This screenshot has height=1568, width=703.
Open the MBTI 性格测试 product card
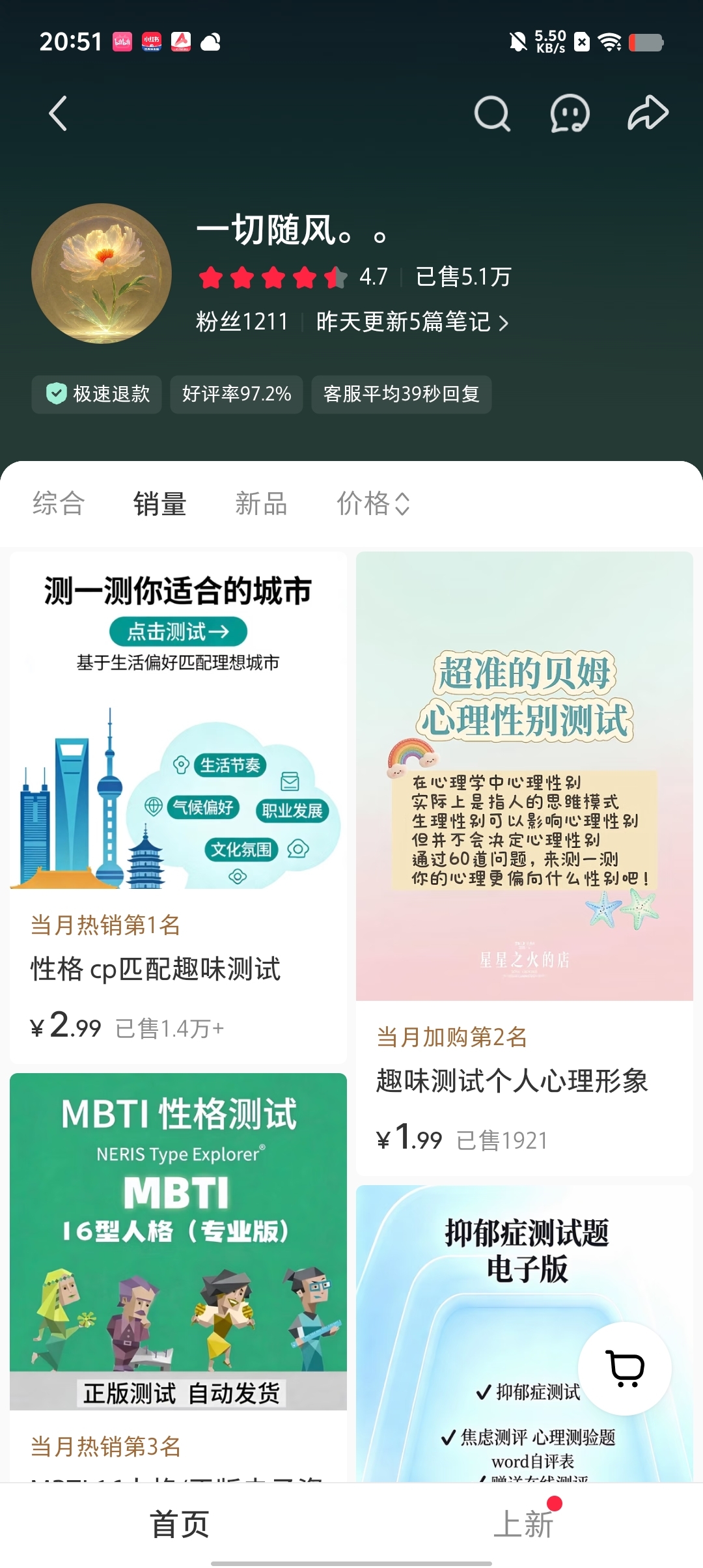pos(178,1278)
